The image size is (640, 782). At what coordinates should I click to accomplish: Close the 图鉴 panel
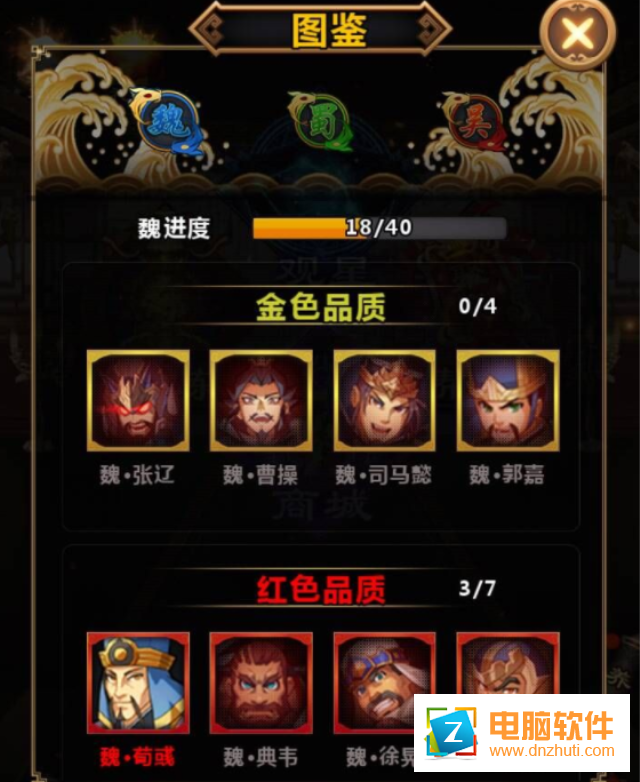[577, 33]
